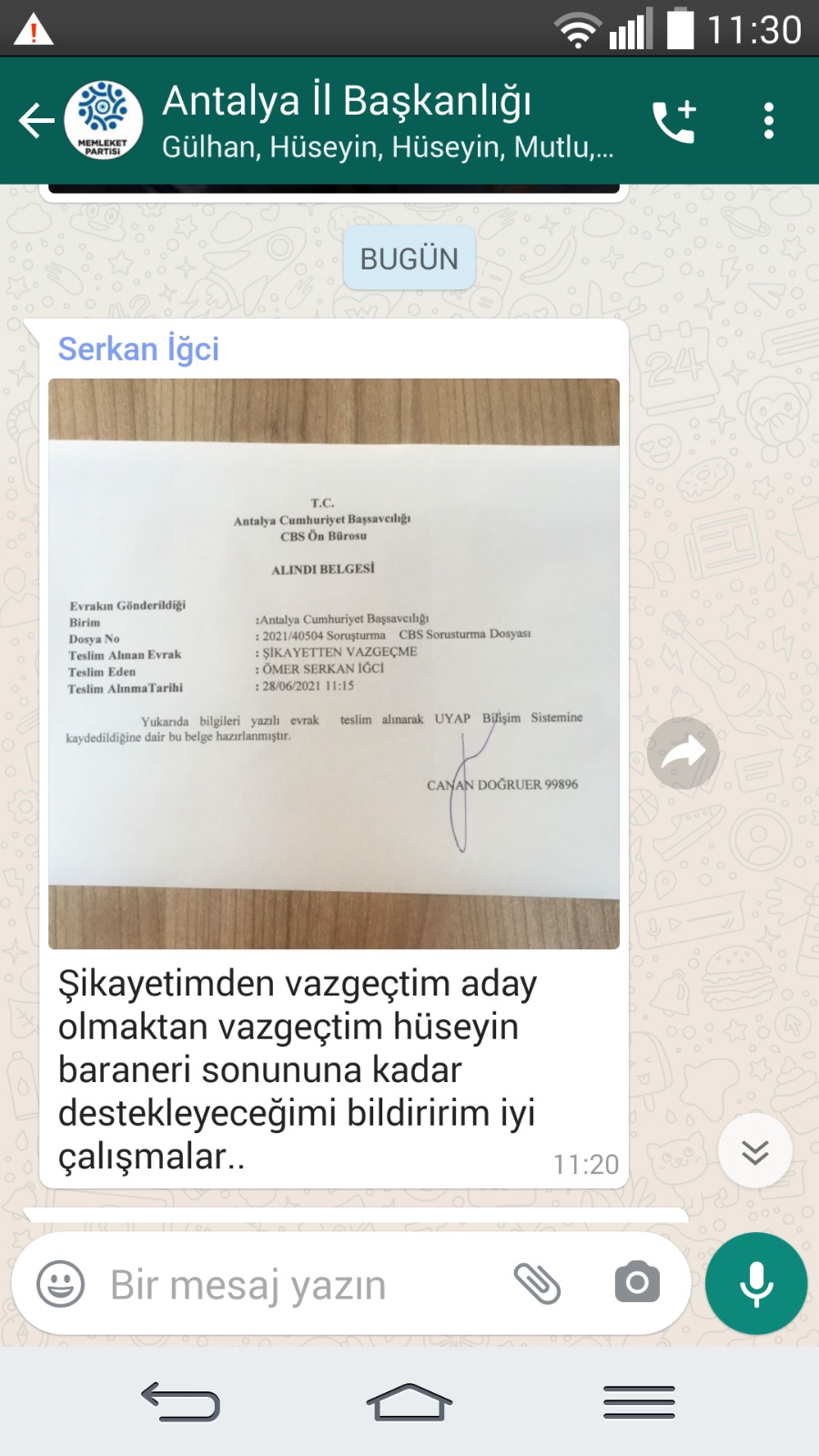
Task: Tap the system back button
Action: [180, 1401]
